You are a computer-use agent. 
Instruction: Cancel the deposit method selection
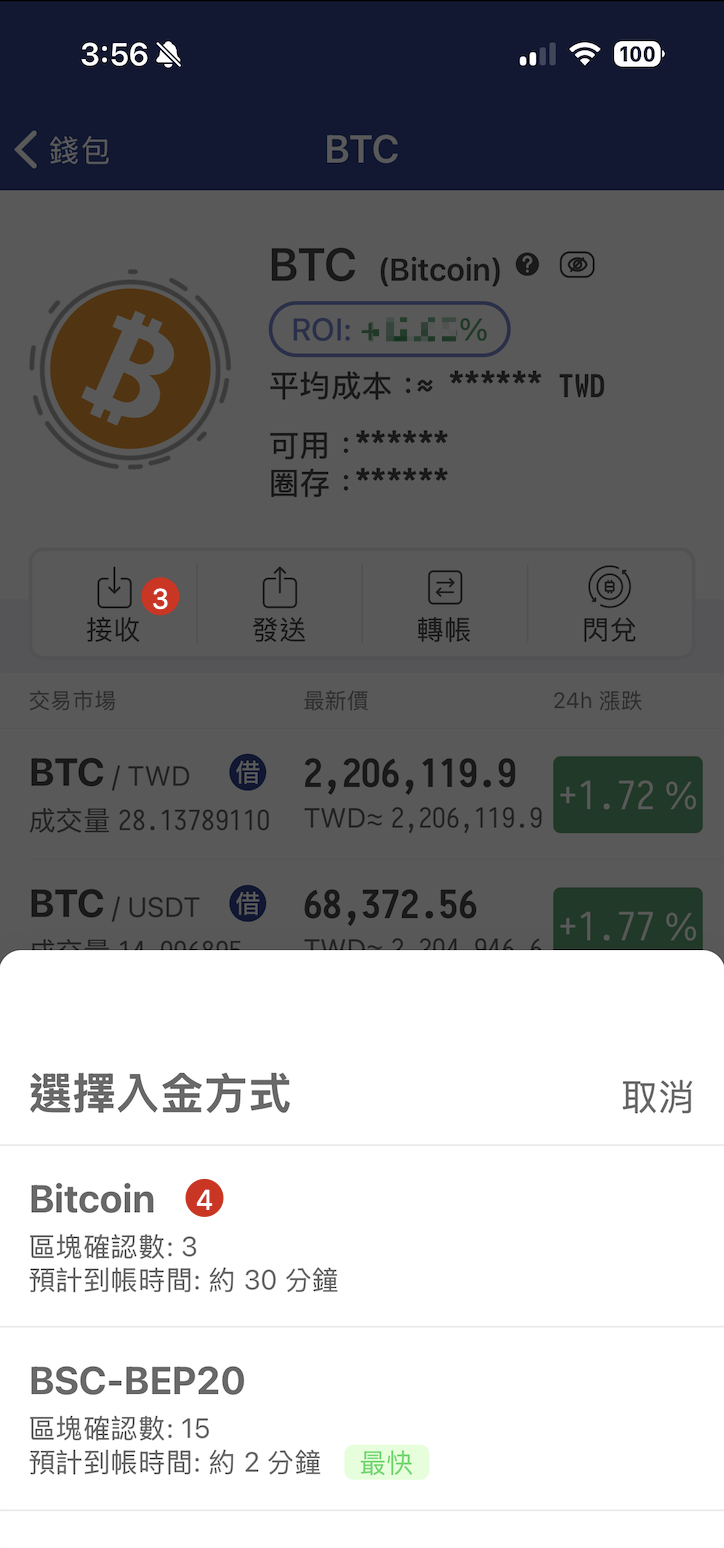pos(657,1097)
